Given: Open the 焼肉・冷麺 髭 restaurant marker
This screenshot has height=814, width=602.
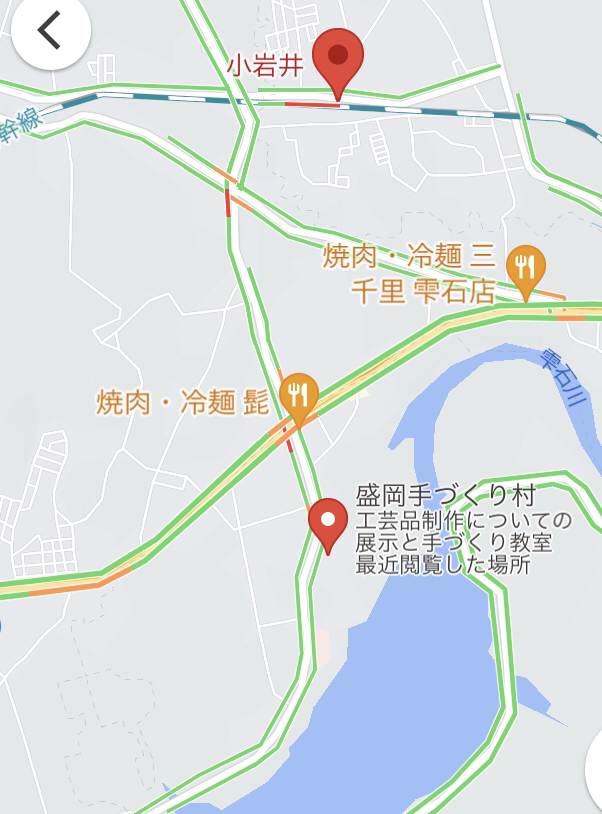Looking at the screenshot, I should click(x=297, y=393).
